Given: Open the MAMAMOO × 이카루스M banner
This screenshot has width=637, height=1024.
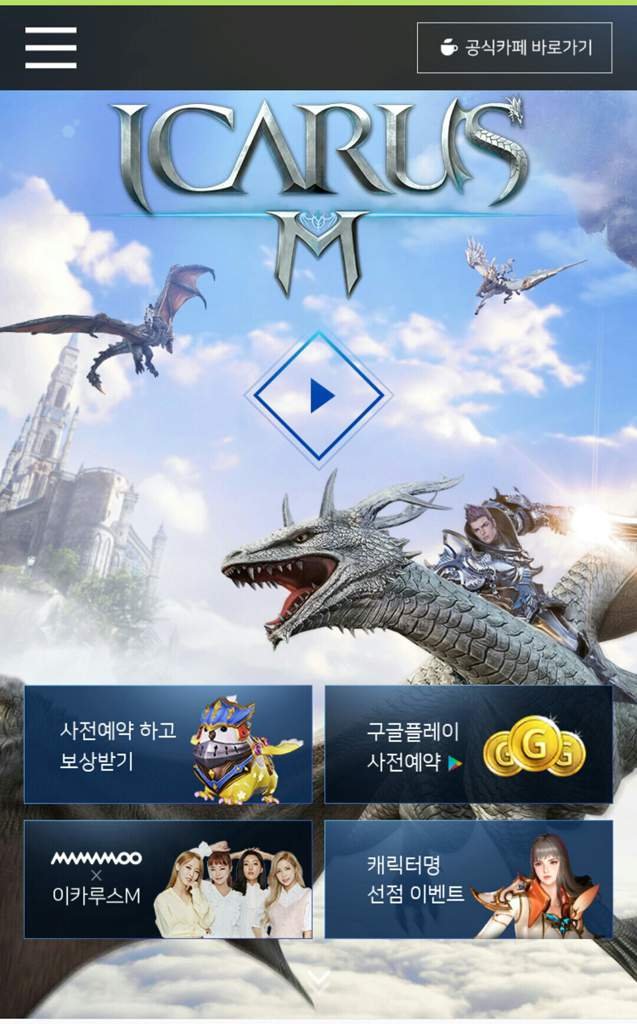Looking at the screenshot, I should click(x=168, y=879).
